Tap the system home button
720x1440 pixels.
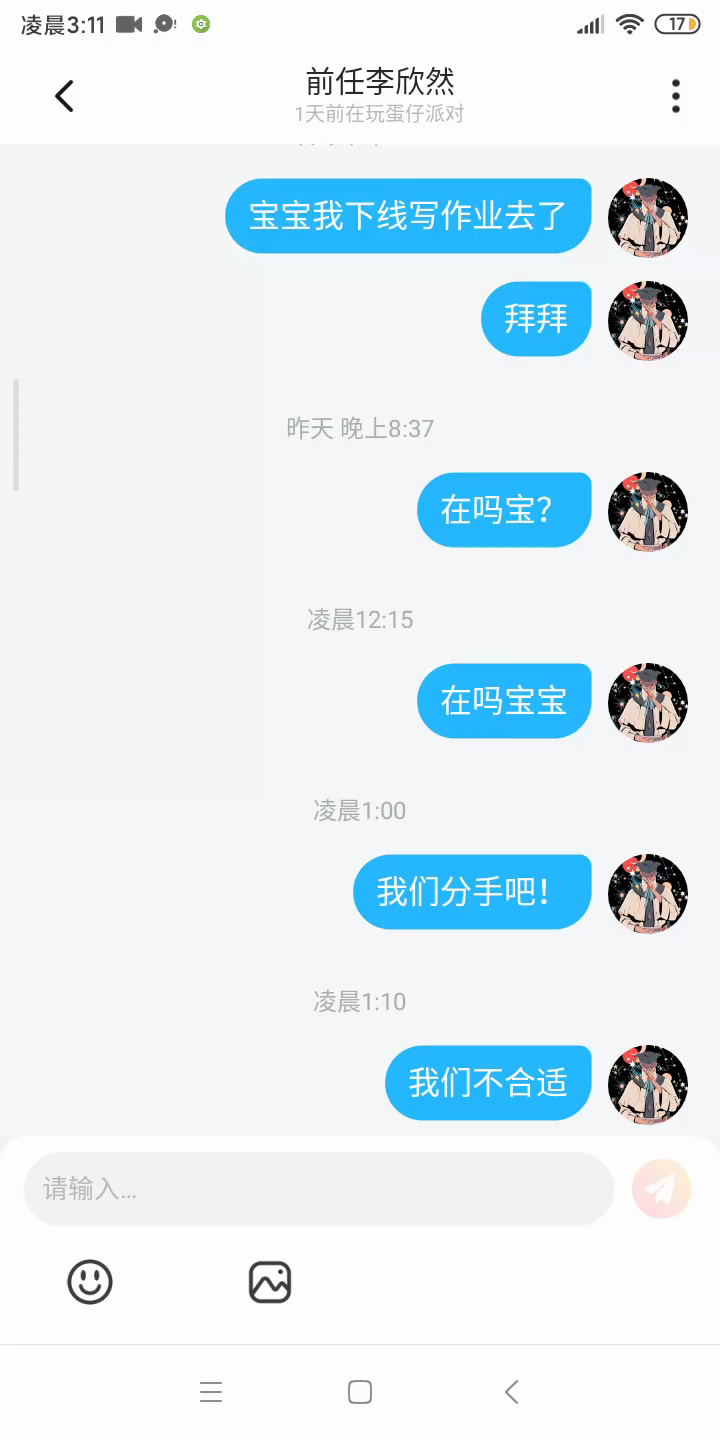pos(360,1392)
